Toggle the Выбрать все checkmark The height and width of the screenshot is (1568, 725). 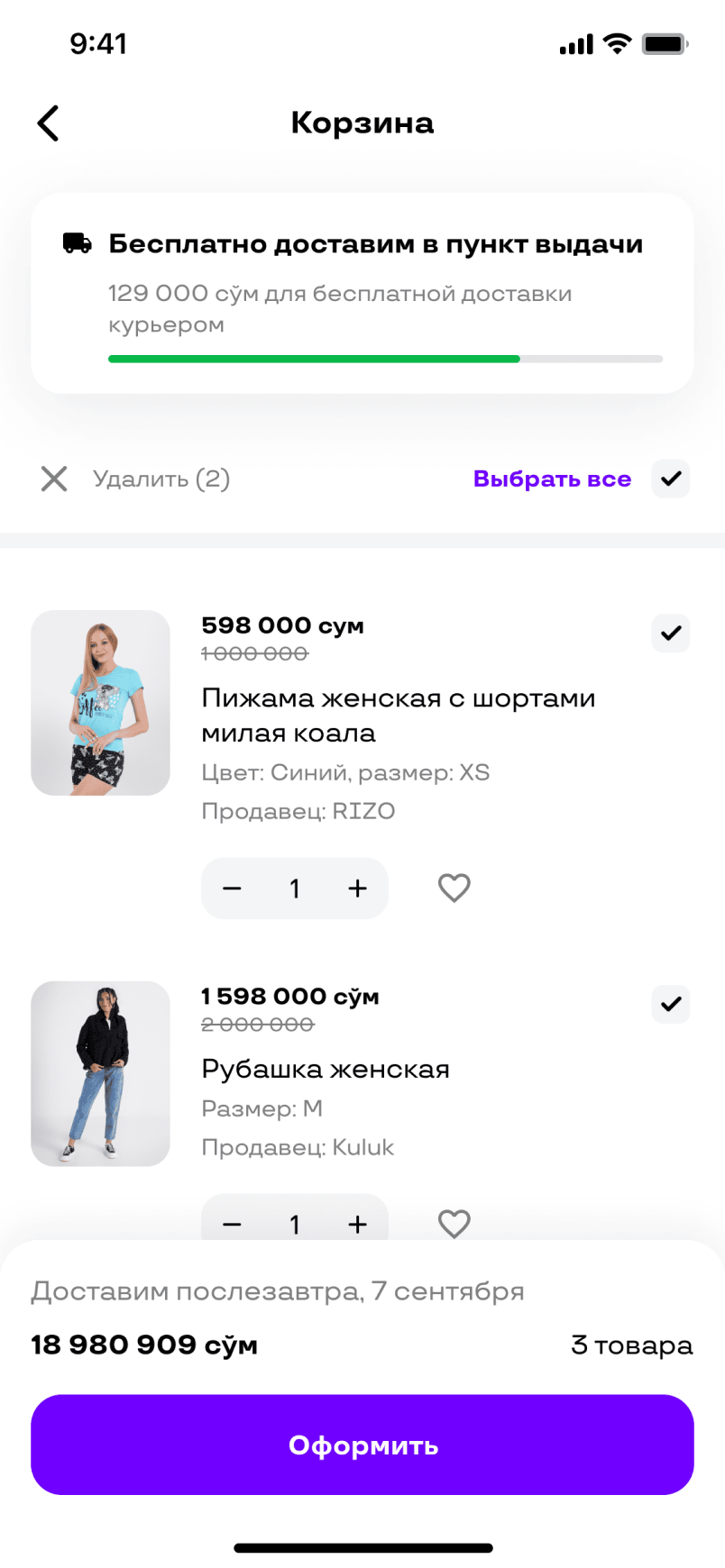click(670, 479)
